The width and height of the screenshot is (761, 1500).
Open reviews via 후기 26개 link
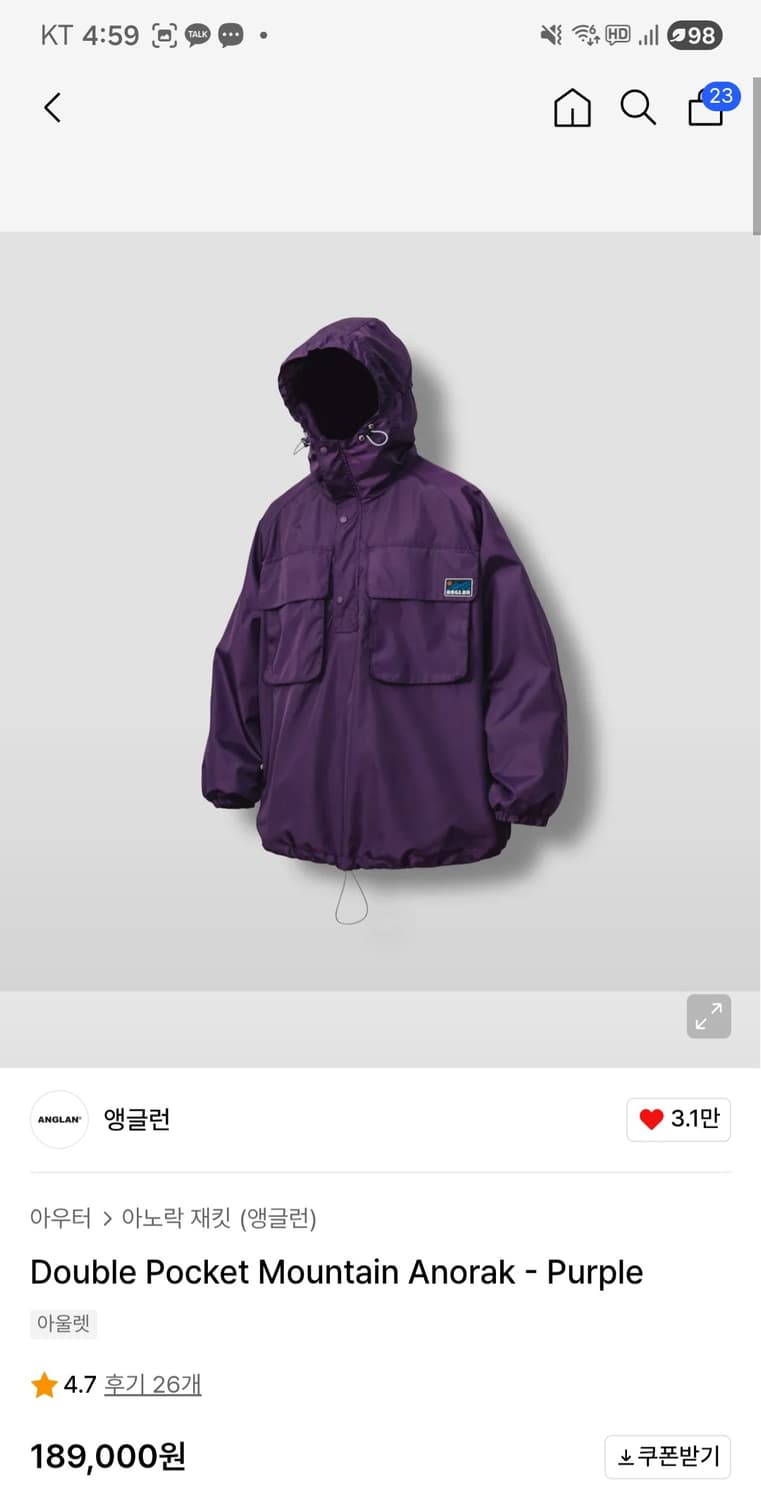coord(152,1384)
